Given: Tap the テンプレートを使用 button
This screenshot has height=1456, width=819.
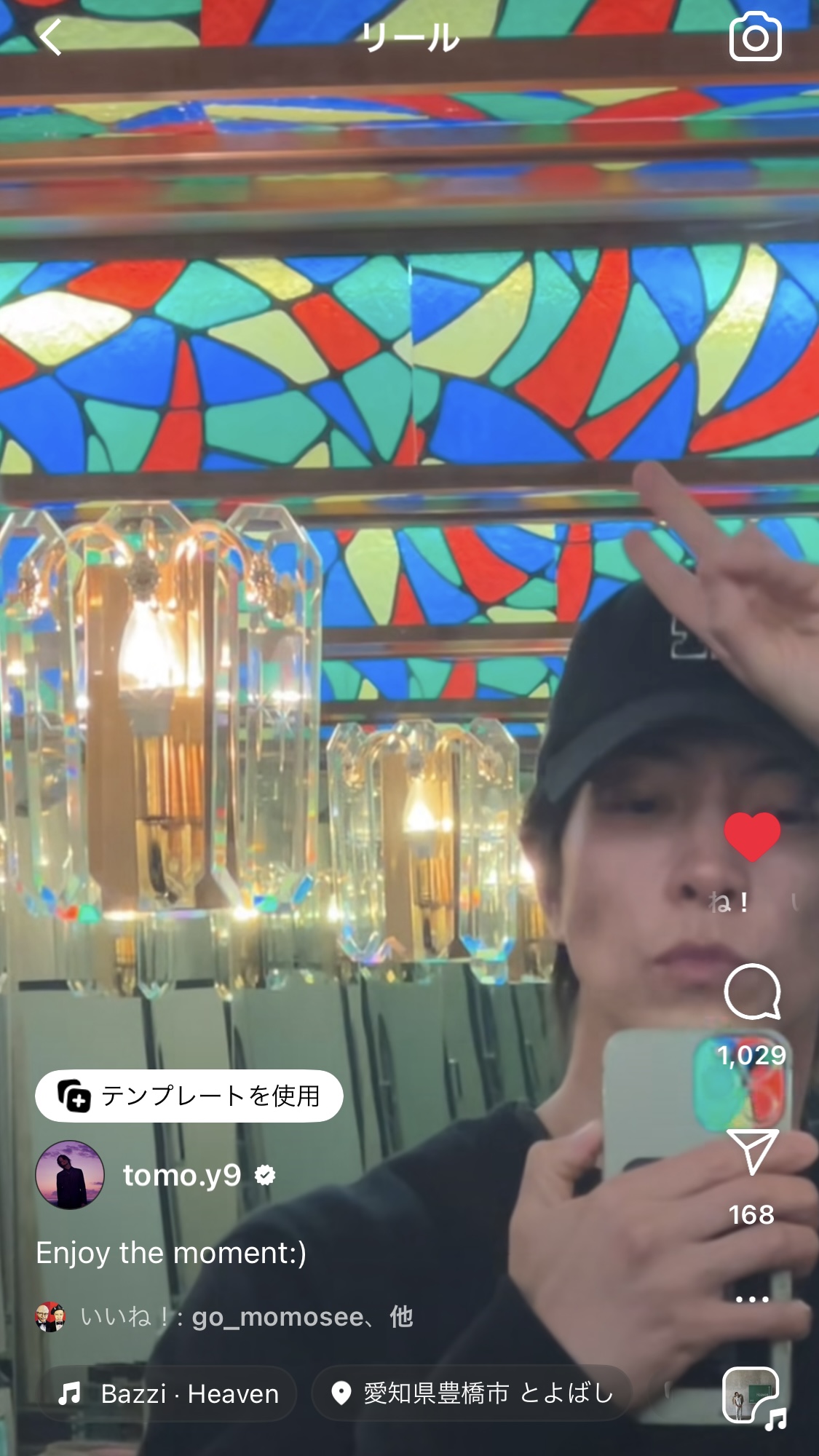Looking at the screenshot, I should pyautogui.click(x=189, y=1096).
